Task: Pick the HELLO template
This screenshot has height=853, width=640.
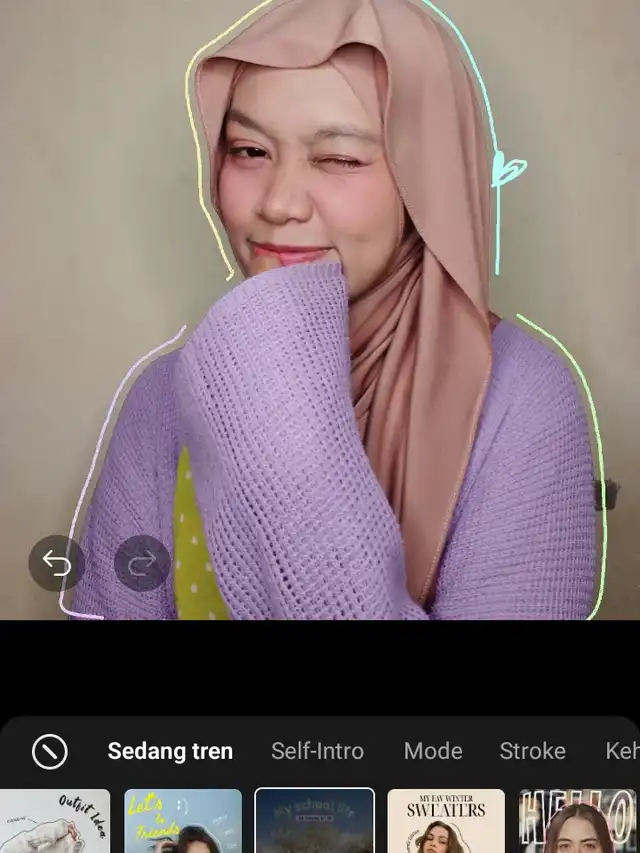Action: pyautogui.click(x=580, y=822)
